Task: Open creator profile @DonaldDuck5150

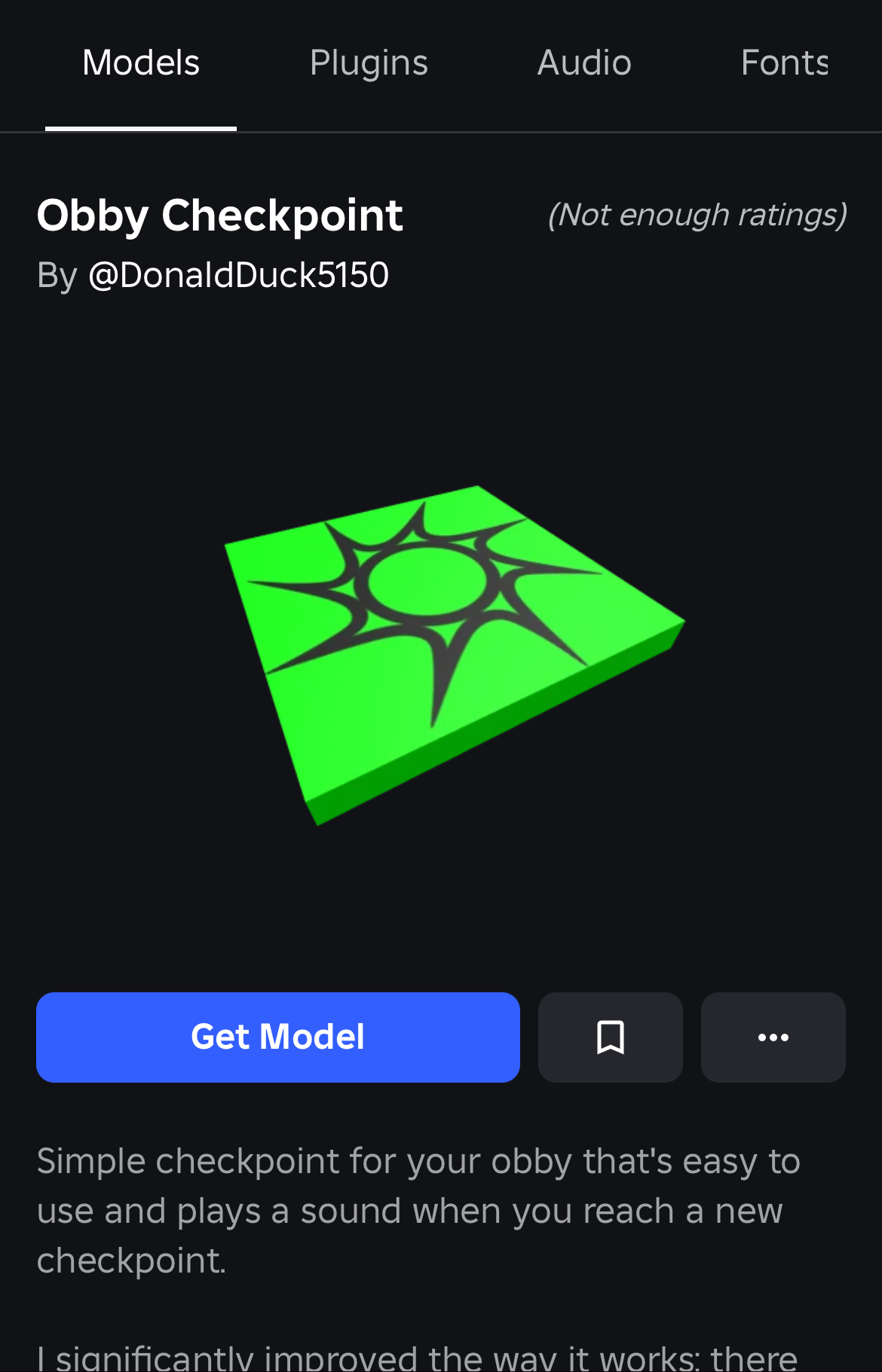Action: click(x=238, y=275)
